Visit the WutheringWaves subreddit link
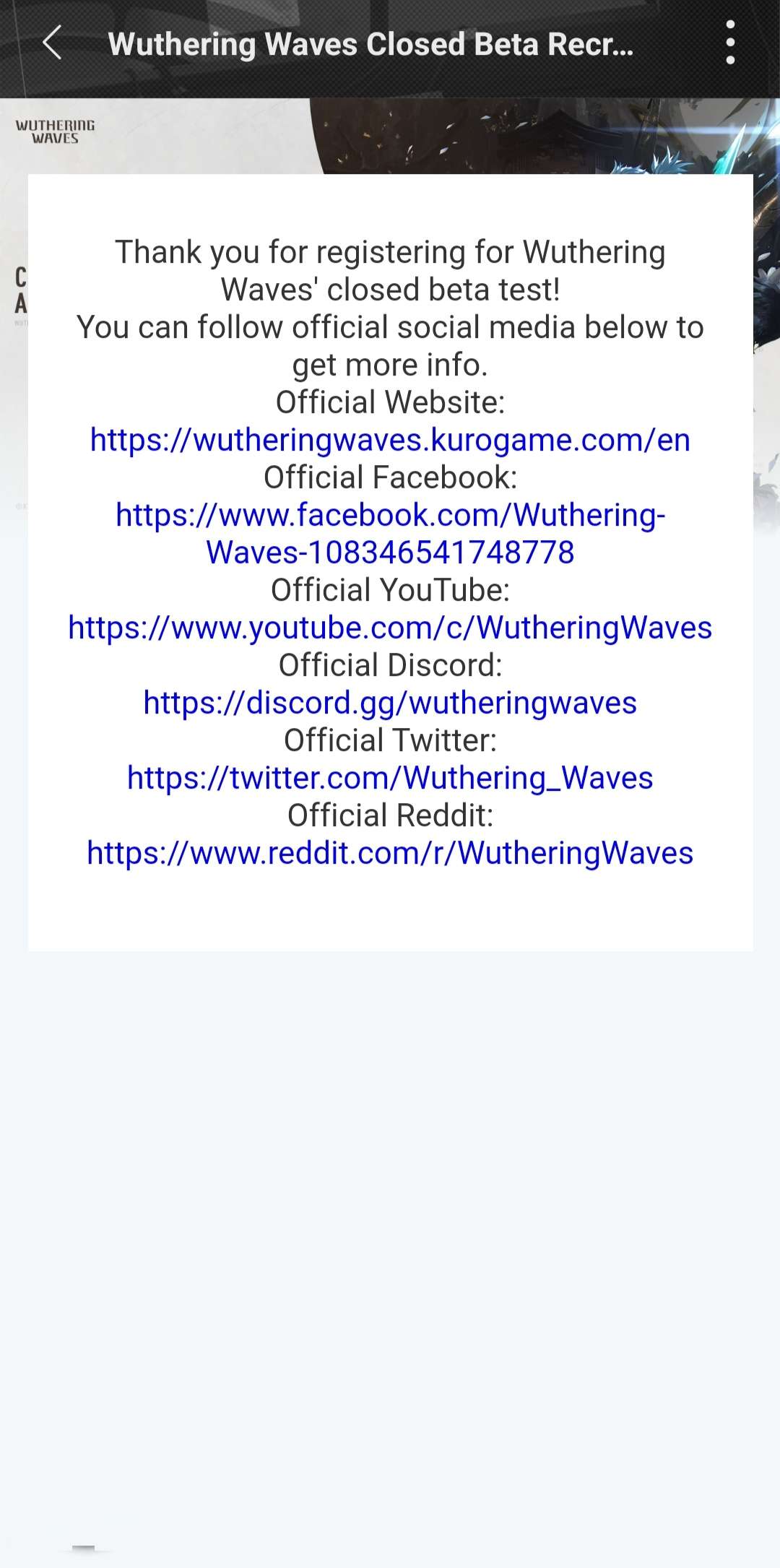780x1568 pixels. coord(390,853)
